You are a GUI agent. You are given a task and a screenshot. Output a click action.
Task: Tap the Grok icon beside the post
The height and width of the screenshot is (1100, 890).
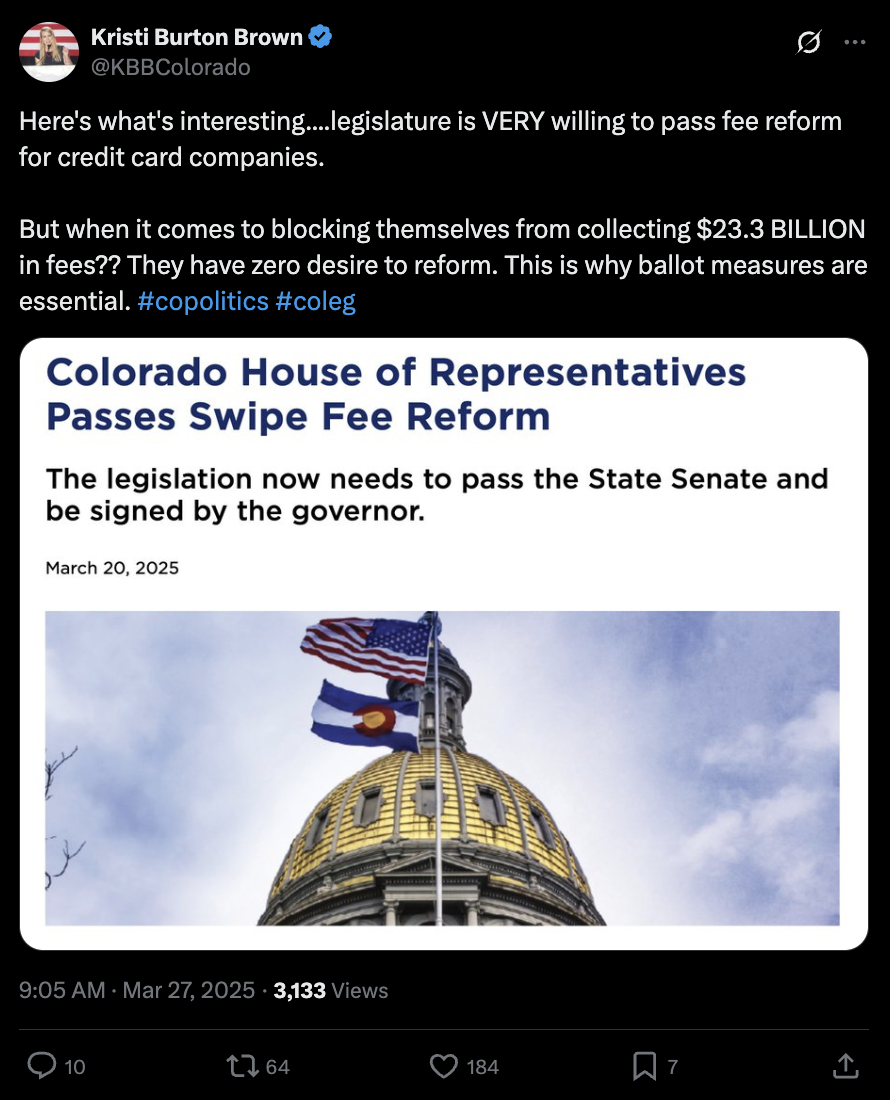click(807, 42)
